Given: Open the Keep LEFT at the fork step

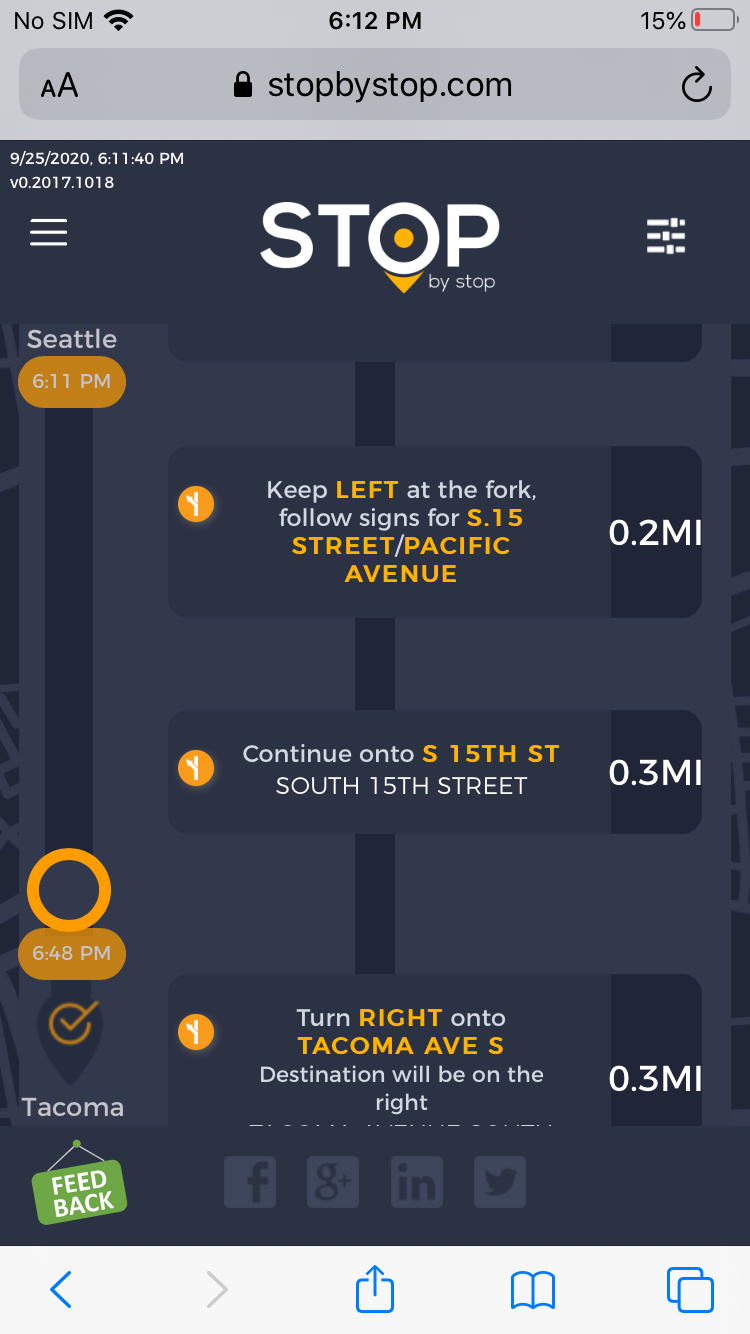Looking at the screenshot, I should pyautogui.click(x=400, y=531).
